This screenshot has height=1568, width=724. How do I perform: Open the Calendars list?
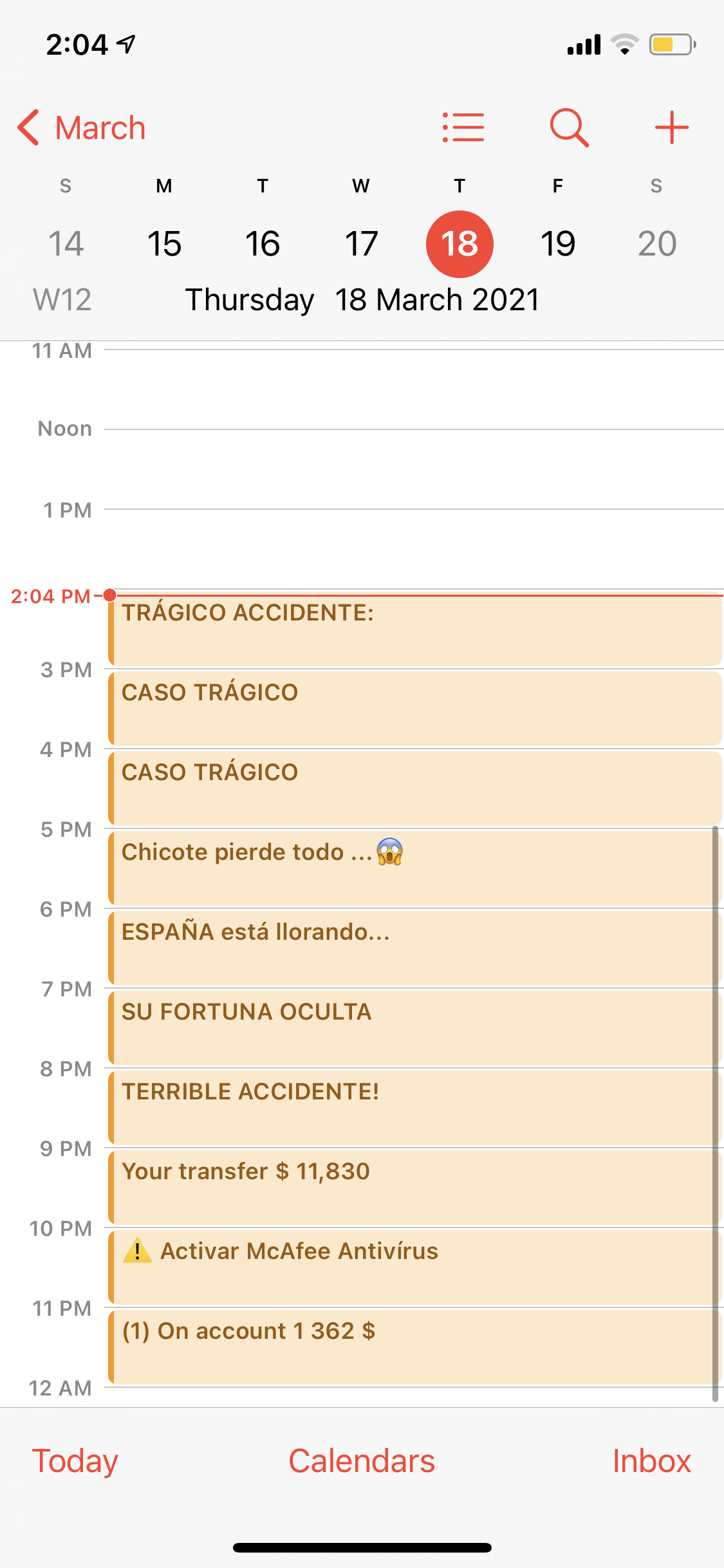(x=362, y=1461)
